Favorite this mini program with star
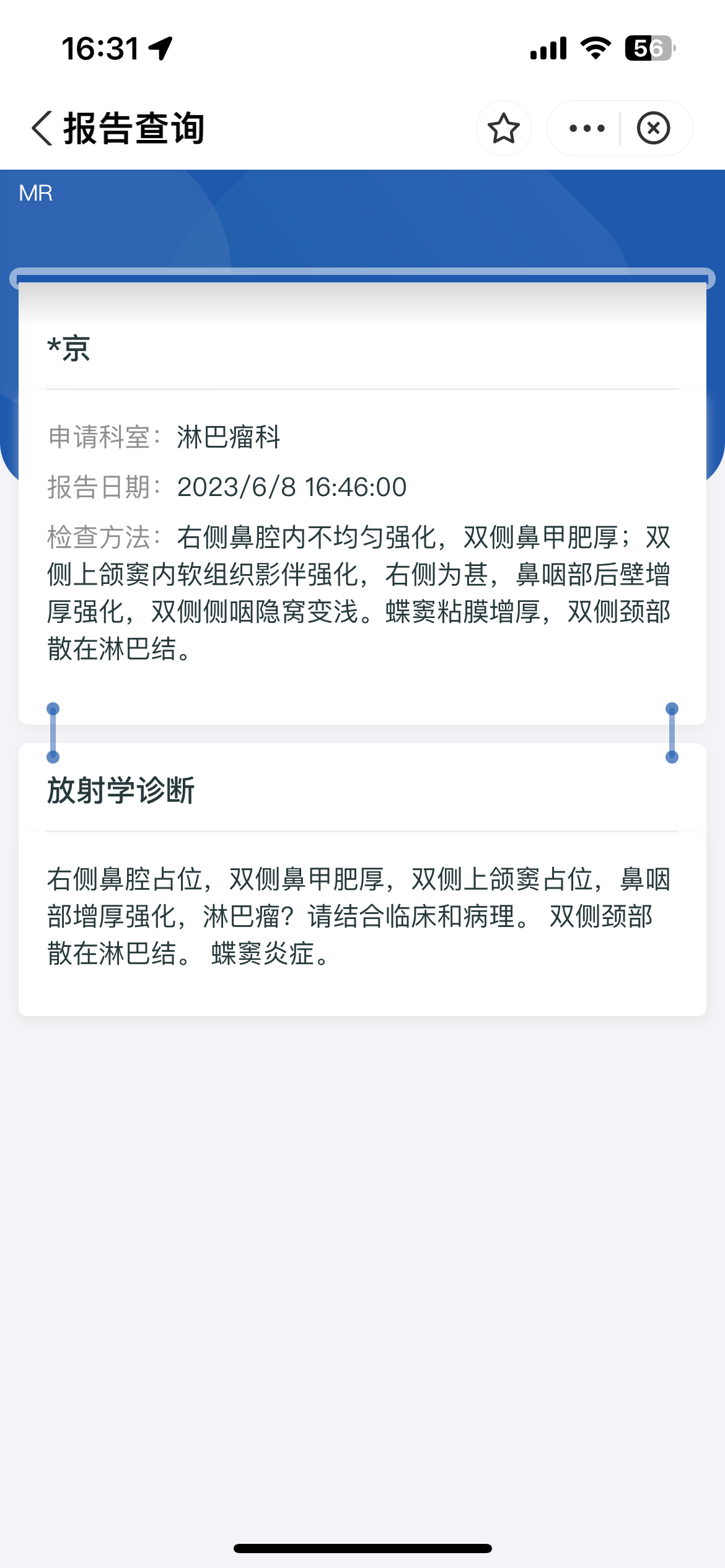 [x=503, y=129]
